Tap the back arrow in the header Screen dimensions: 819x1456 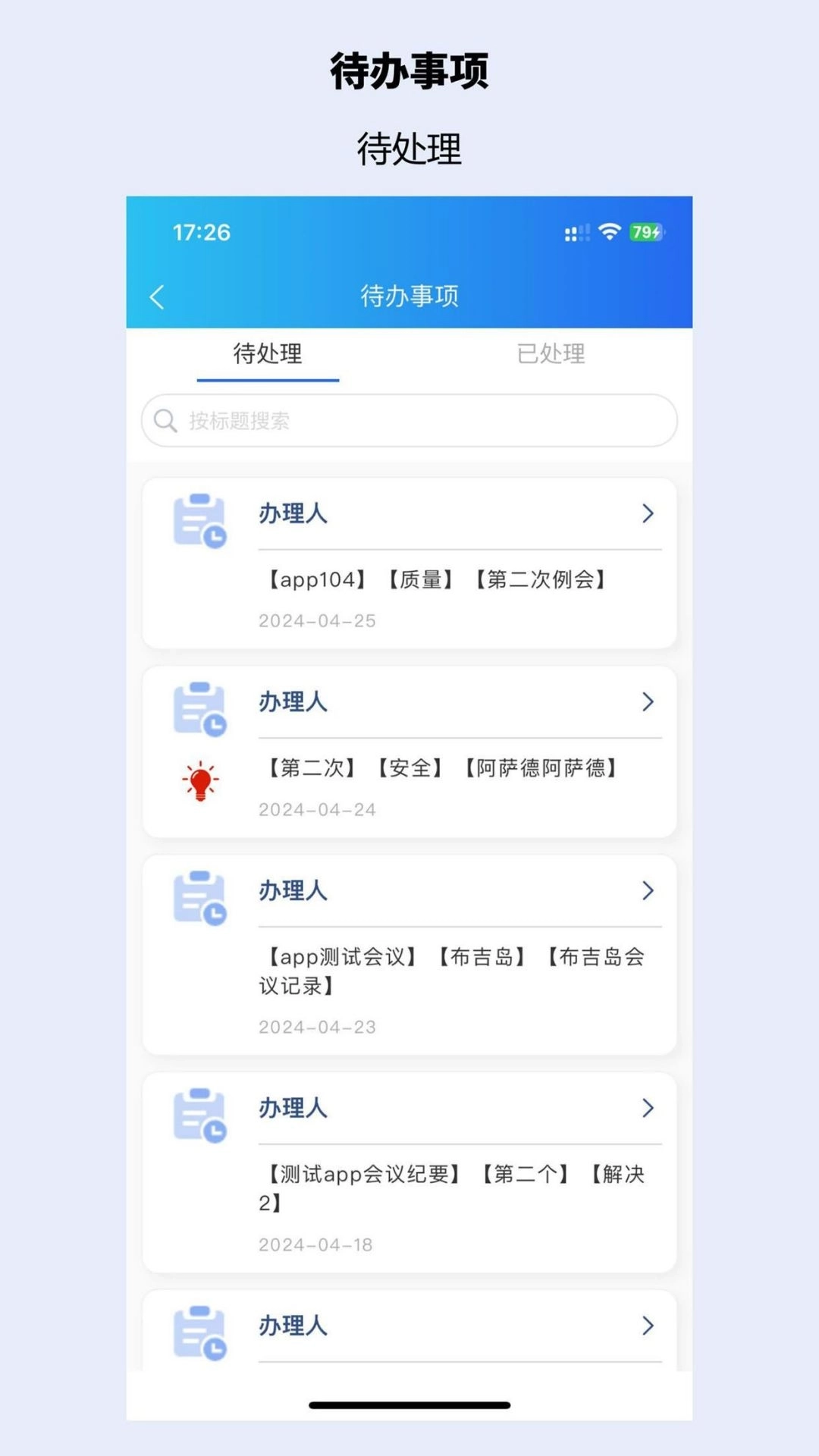[158, 297]
